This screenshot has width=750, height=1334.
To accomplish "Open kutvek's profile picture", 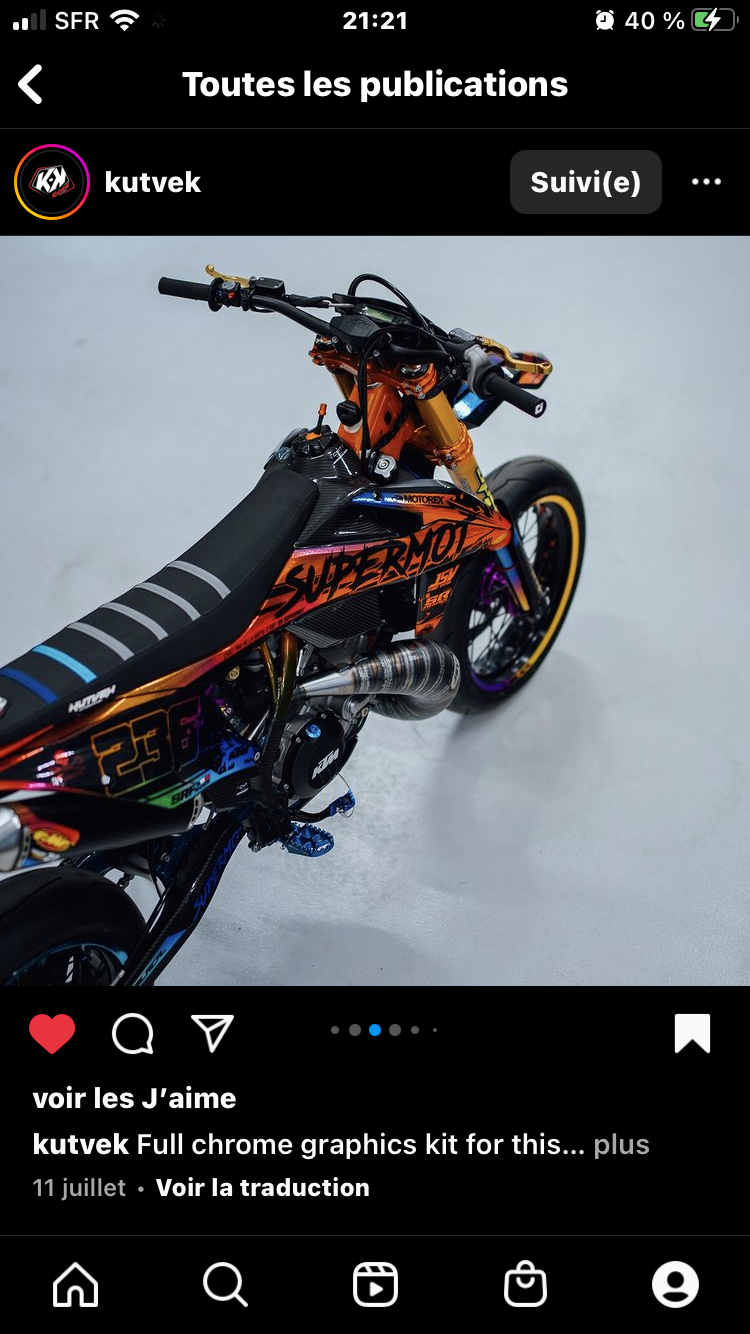I will 51,182.
